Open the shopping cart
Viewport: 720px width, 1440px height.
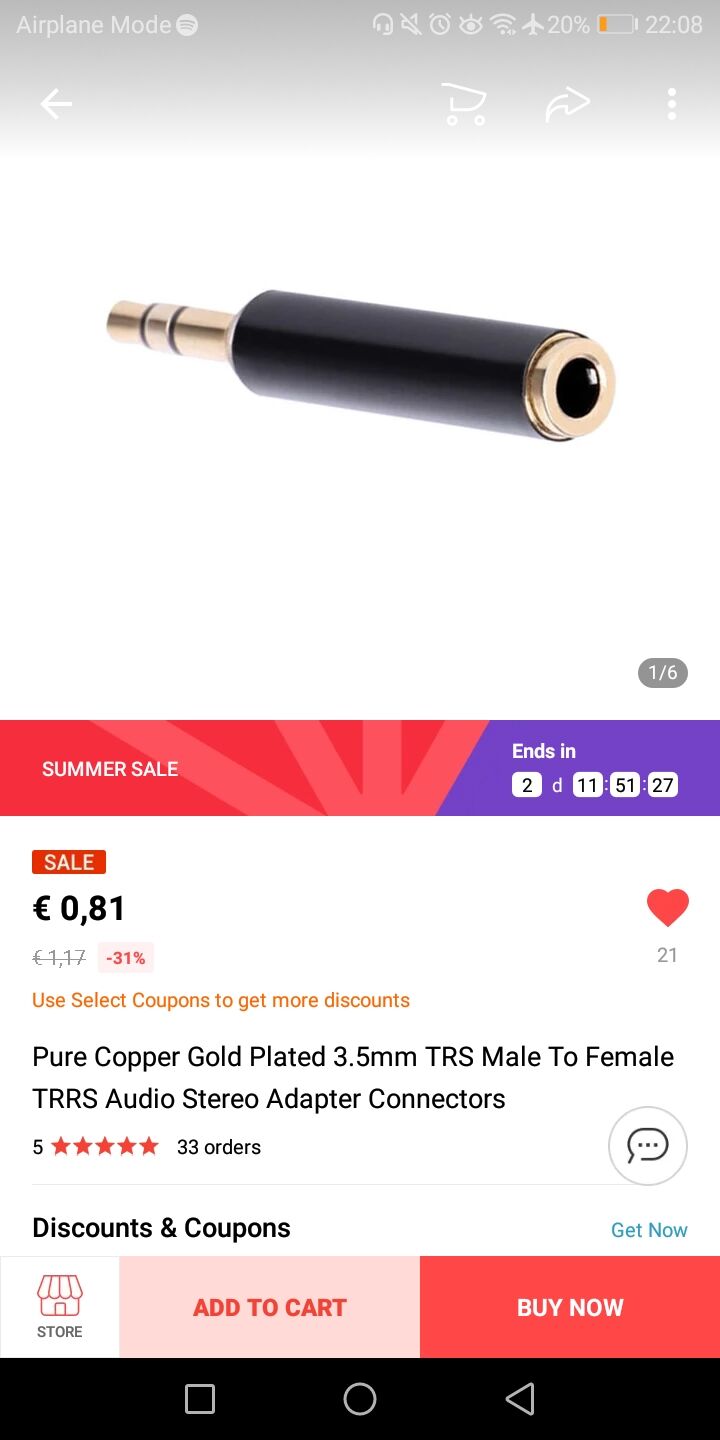(464, 104)
